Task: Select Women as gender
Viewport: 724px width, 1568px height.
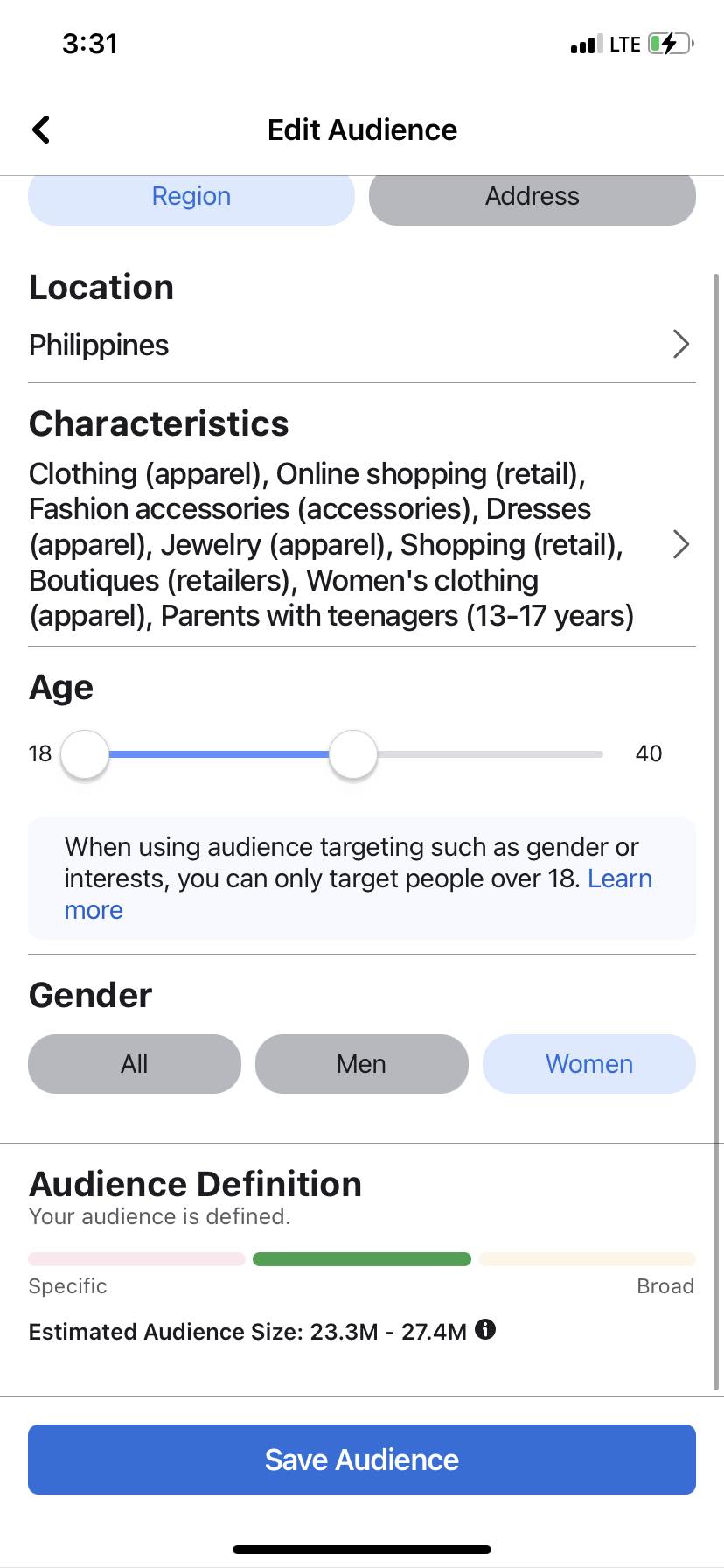Action: pyautogui.click(x=588, y=1064)
